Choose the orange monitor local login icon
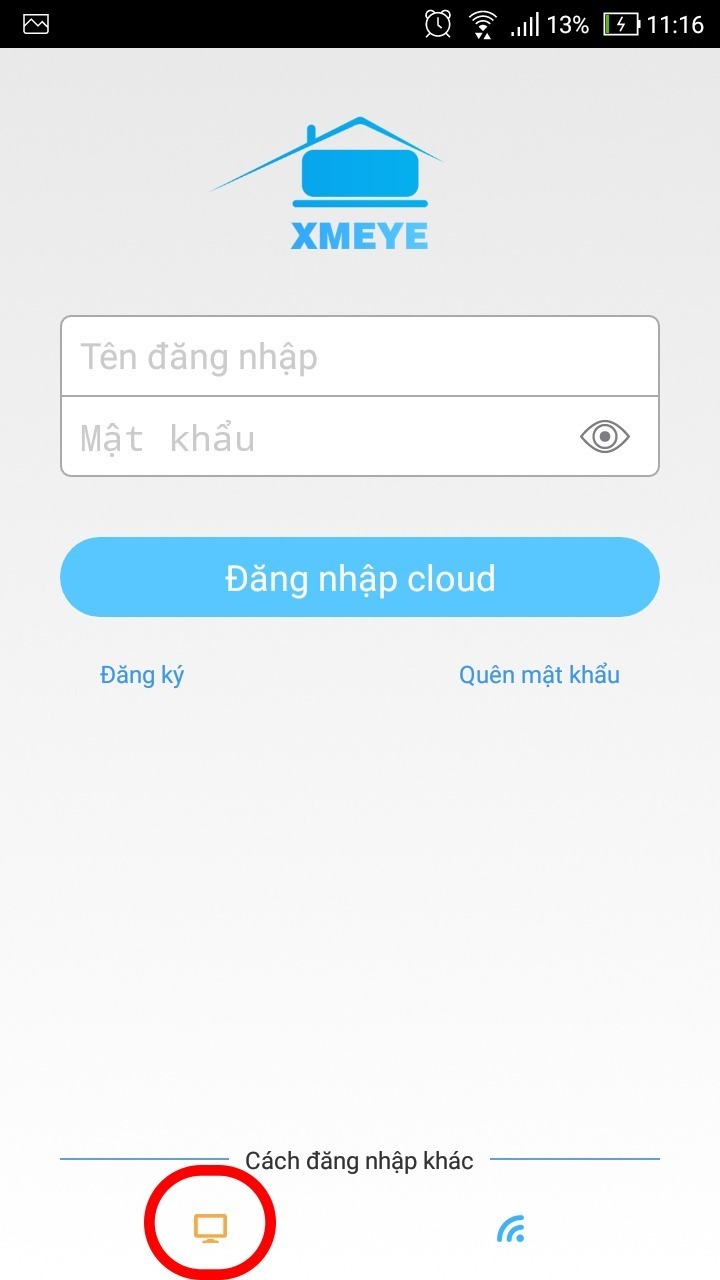Viewport: 720px width, 1280px height. [x=210, y=1227]
